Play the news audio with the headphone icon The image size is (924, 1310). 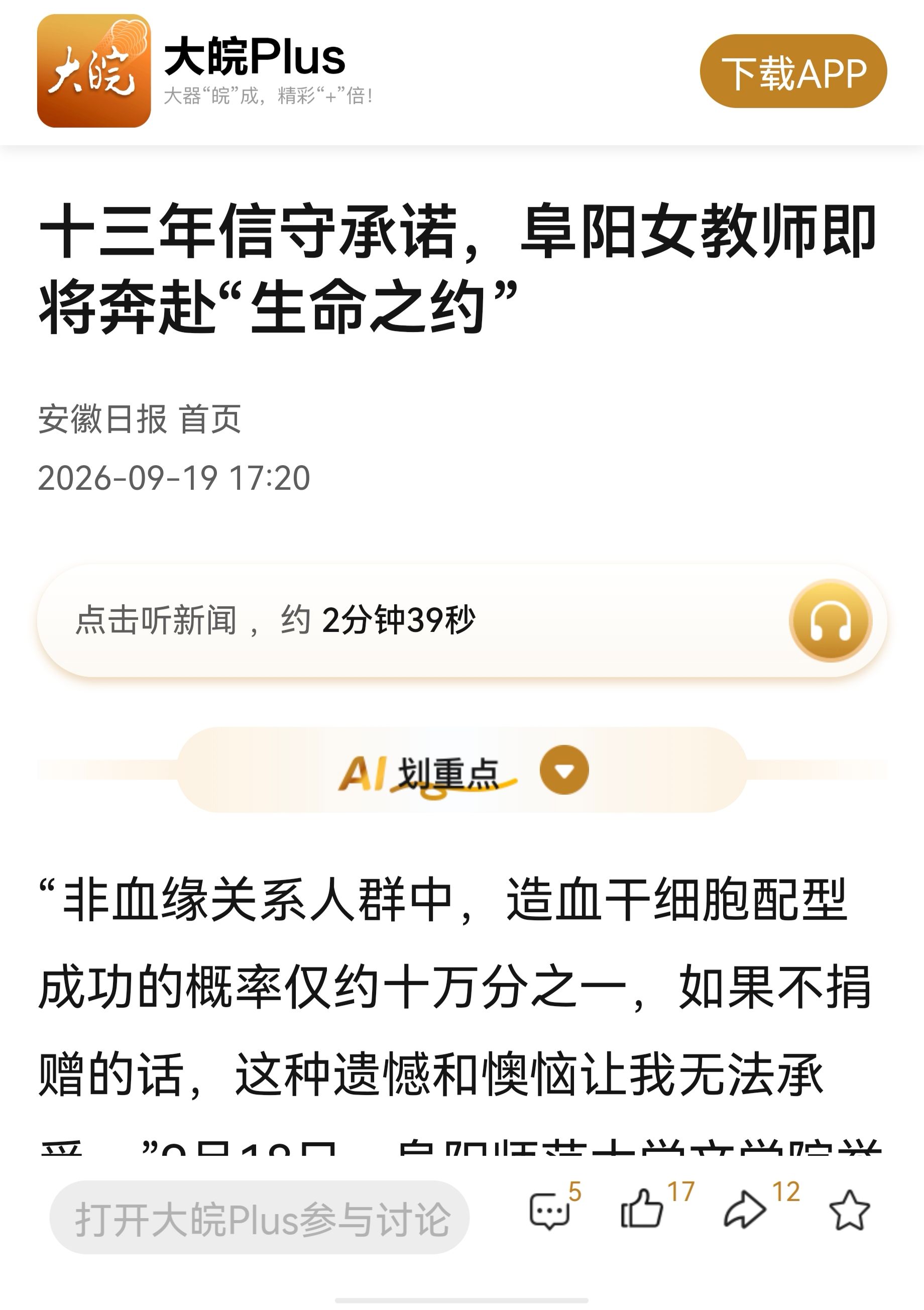(x=831, y=621)
